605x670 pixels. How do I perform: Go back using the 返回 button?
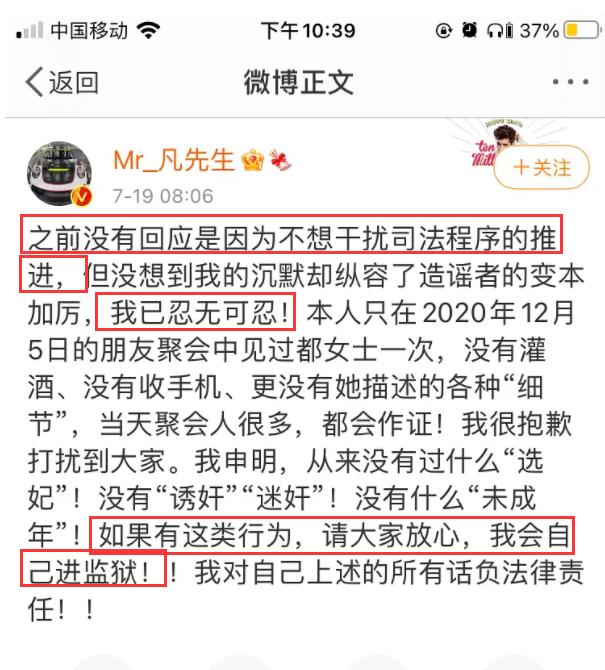click(x=62, y=82)
